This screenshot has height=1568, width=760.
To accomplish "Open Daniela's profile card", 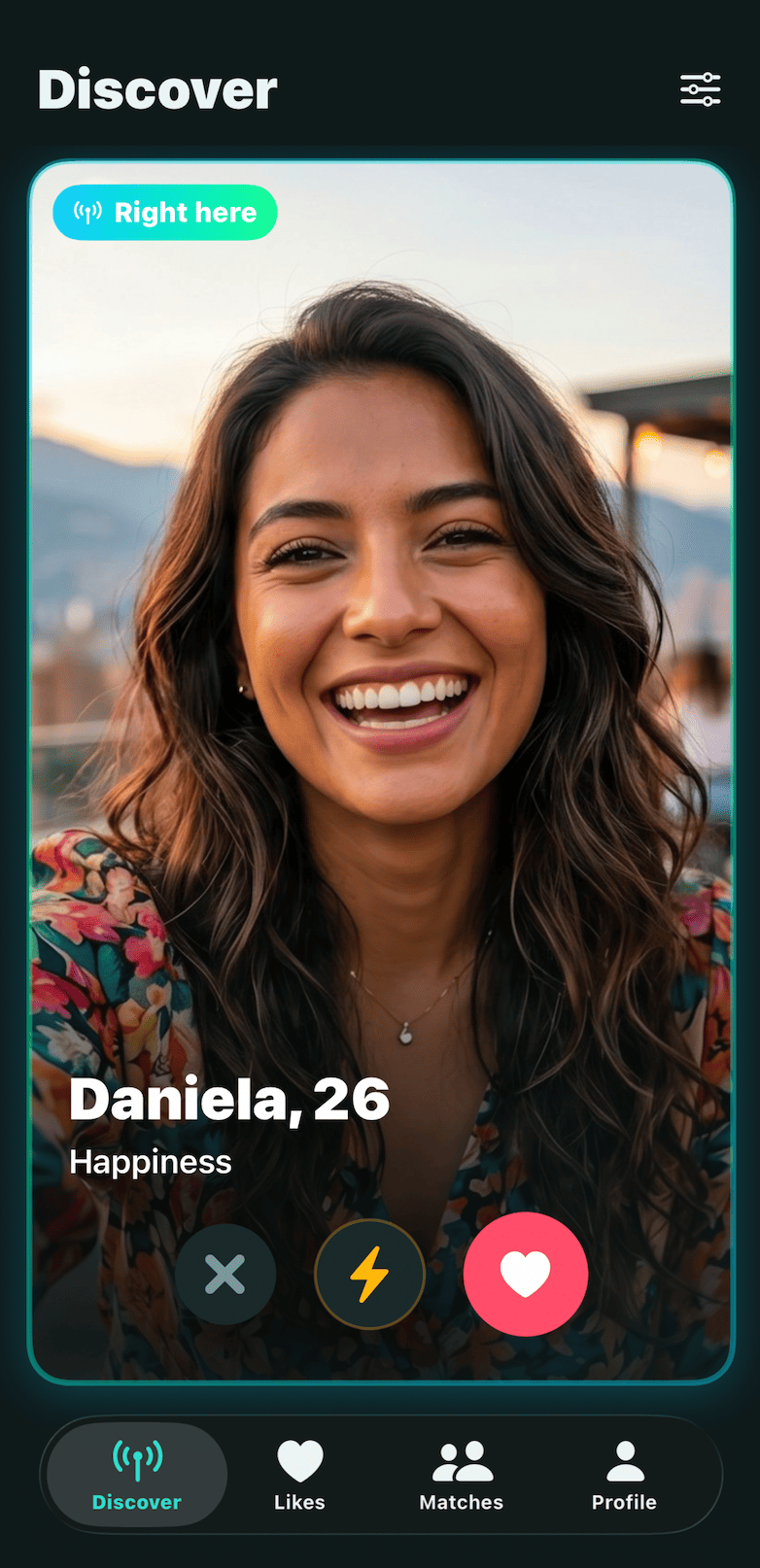I will point(381,771).
